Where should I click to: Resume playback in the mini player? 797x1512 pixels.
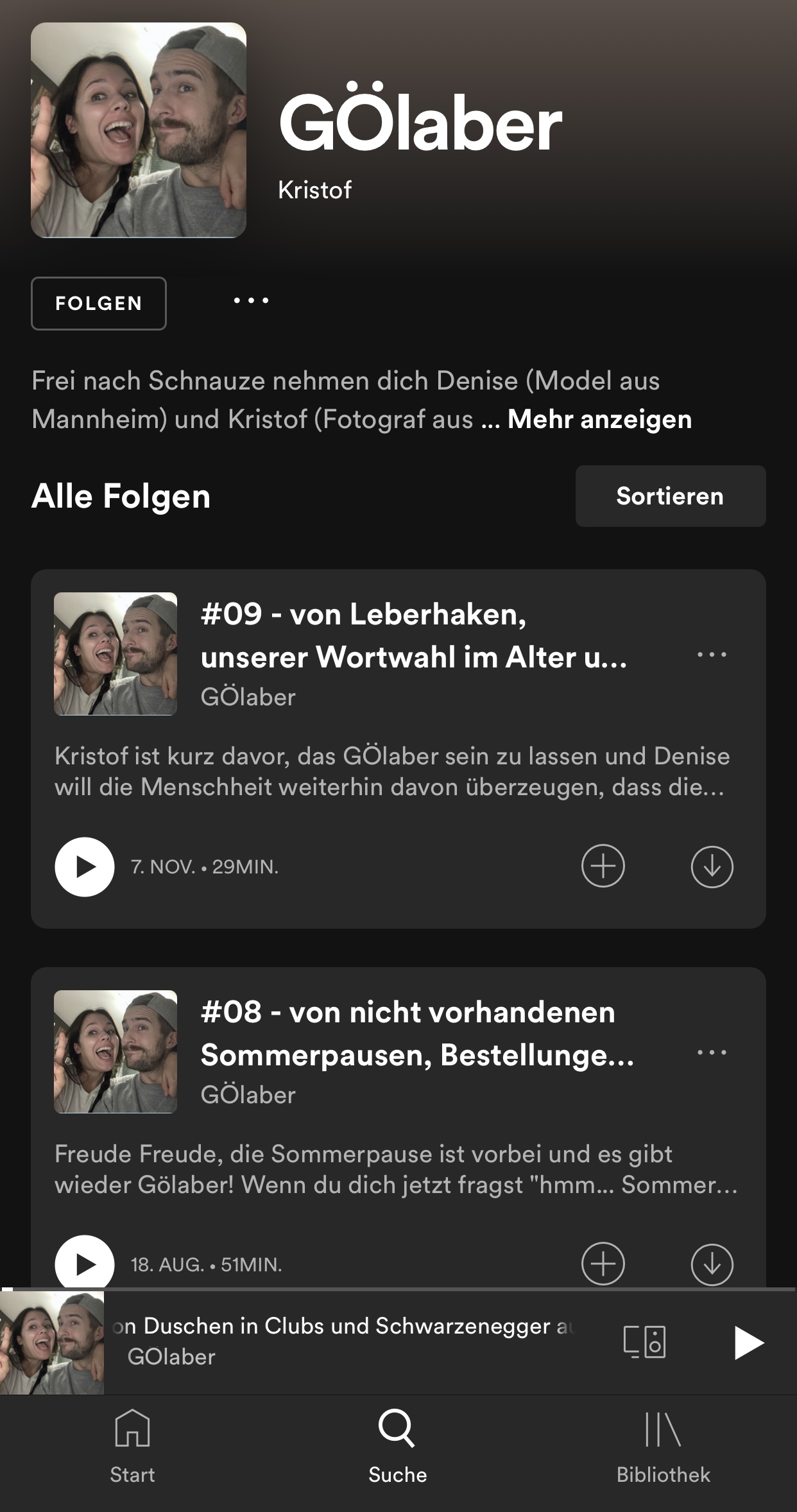748,1342
